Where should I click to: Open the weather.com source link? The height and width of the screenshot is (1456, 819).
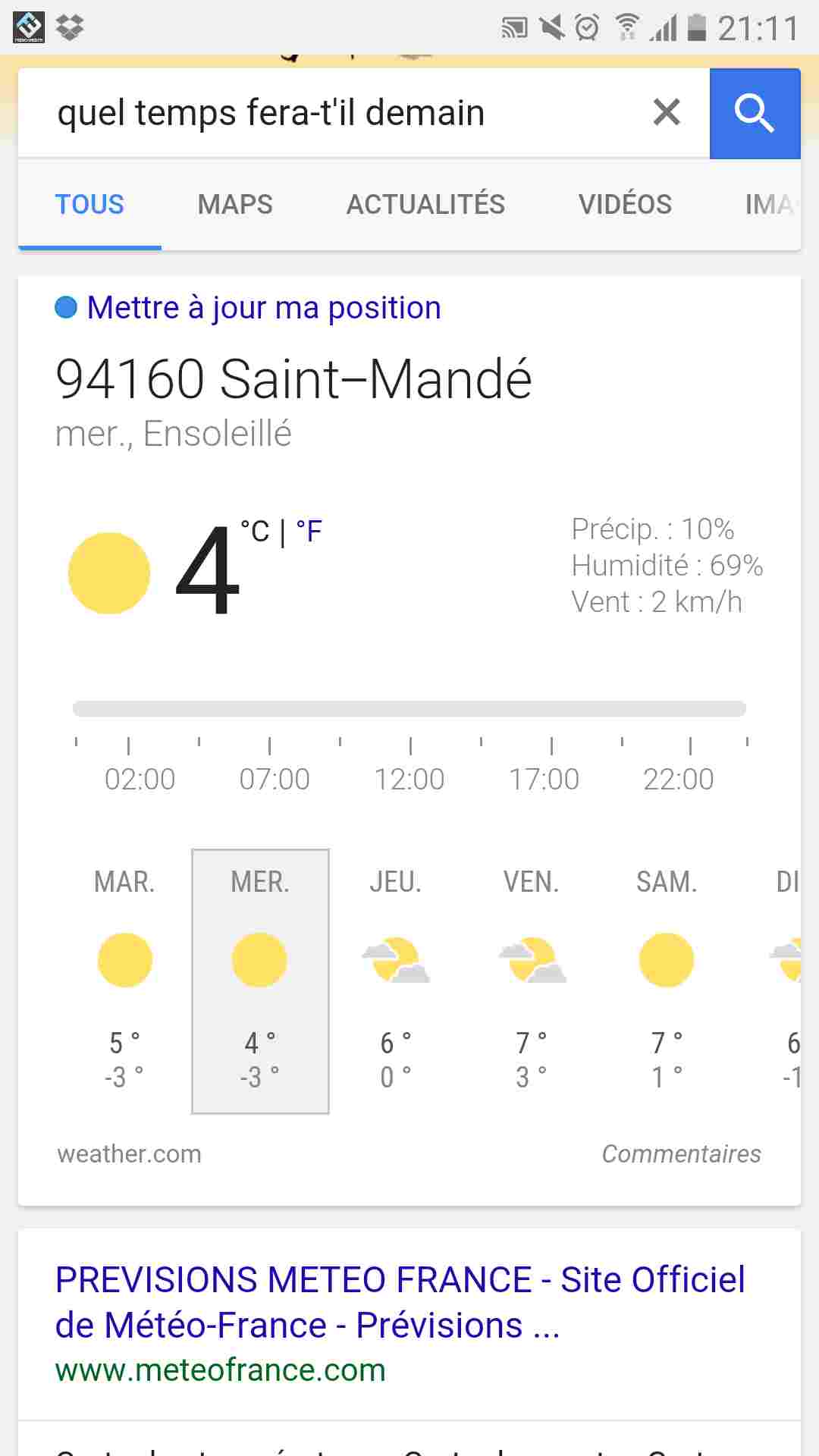pyautogui.click(x=130, y=1153)
